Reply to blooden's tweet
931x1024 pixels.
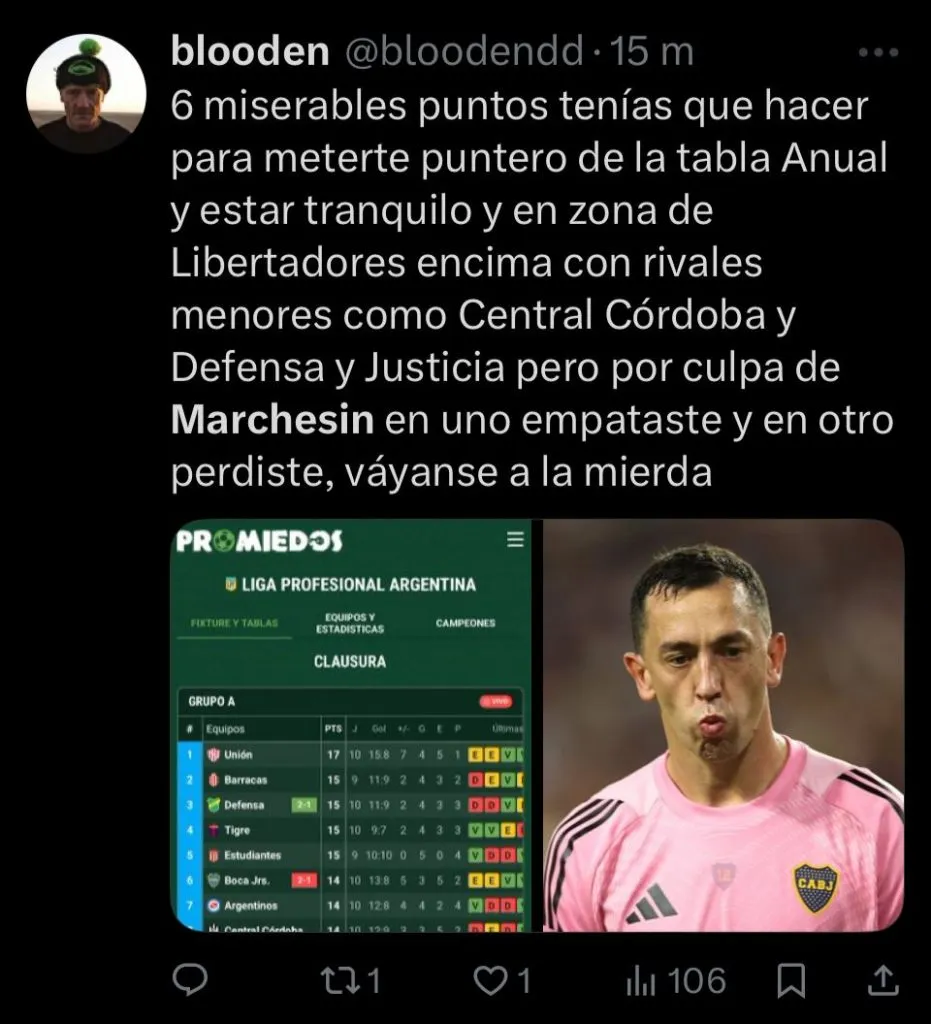pyautogui.click(x=190, y=980)
